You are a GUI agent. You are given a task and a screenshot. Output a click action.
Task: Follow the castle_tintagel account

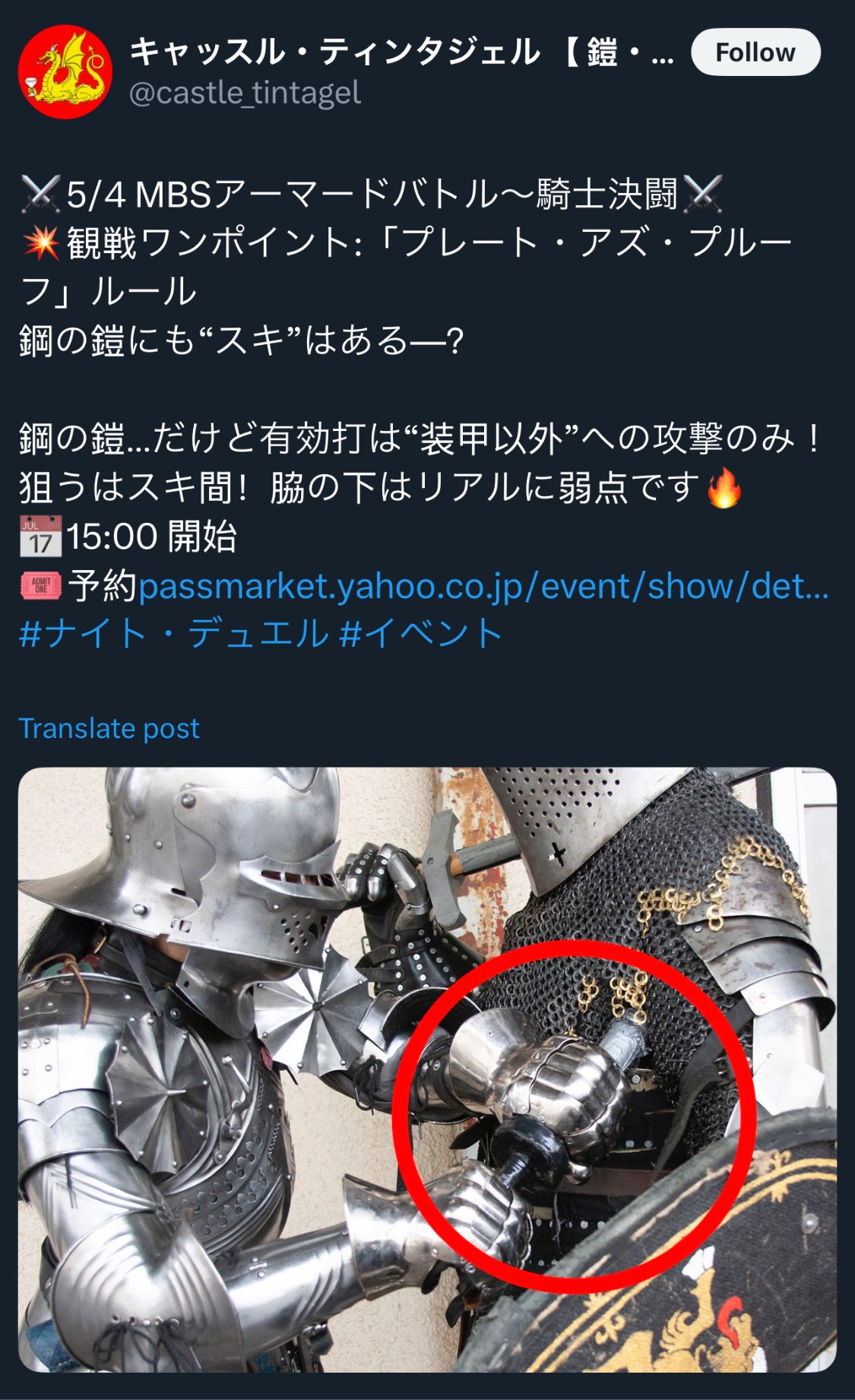755,52
